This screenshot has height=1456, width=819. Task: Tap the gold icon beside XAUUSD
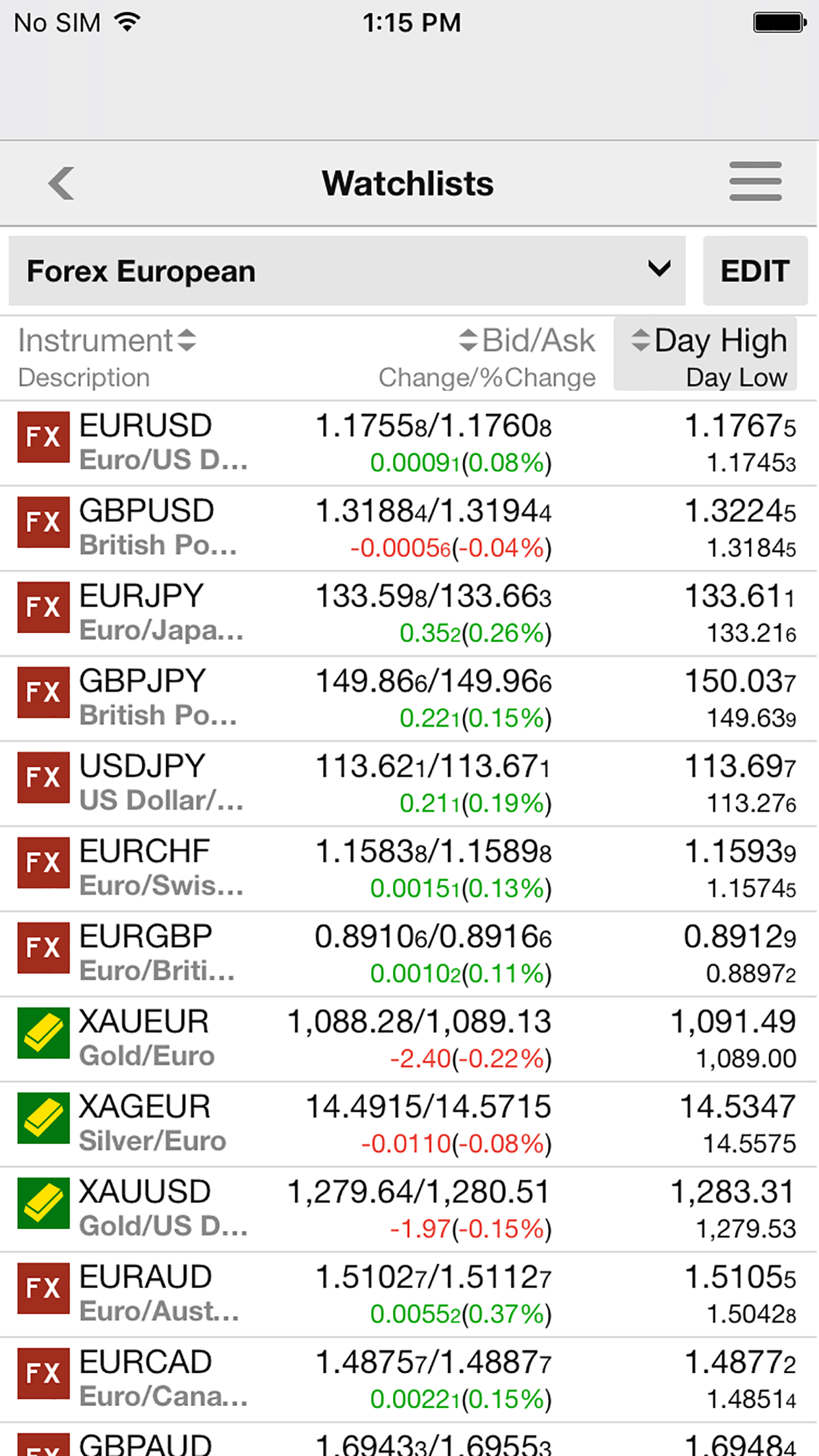[43, 1204]
